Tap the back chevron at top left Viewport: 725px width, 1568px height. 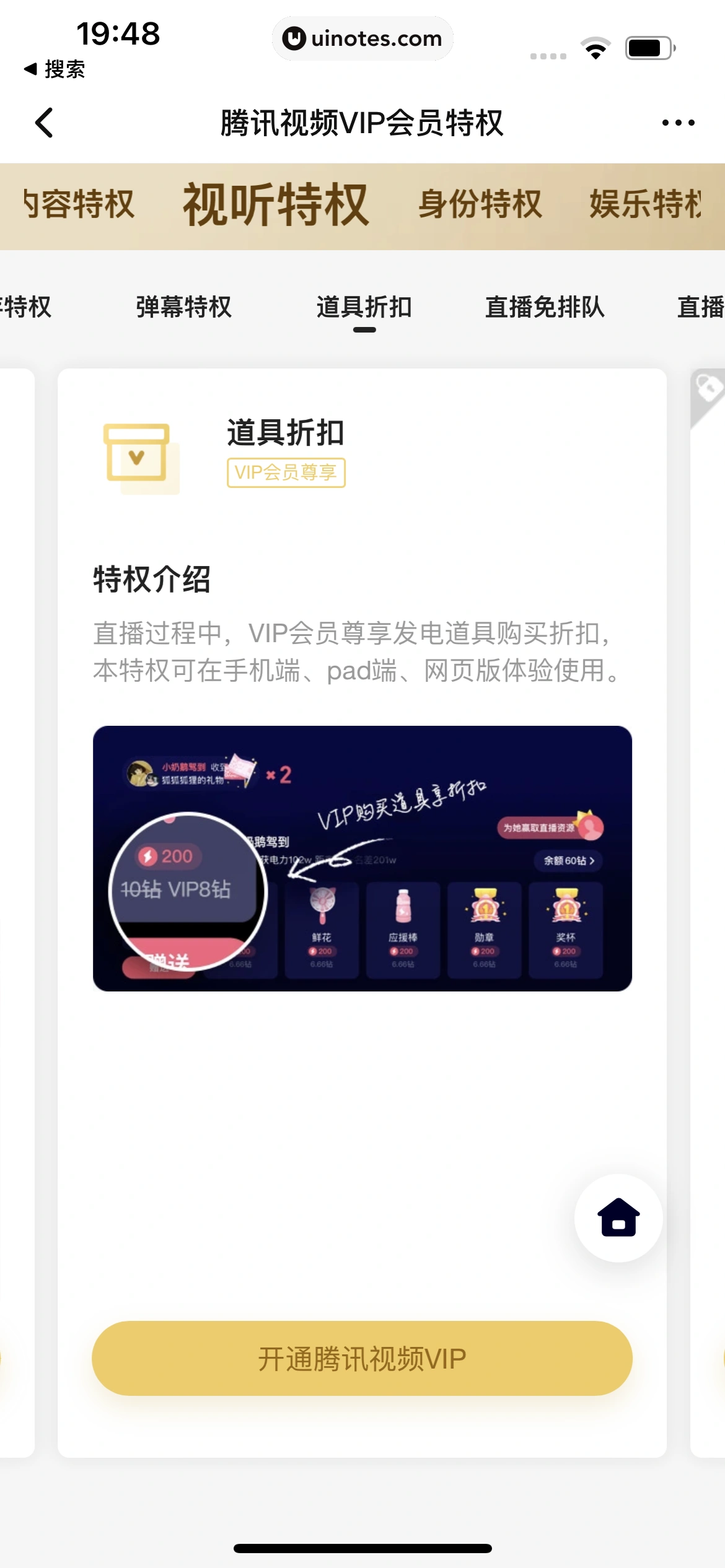(45, 123)
